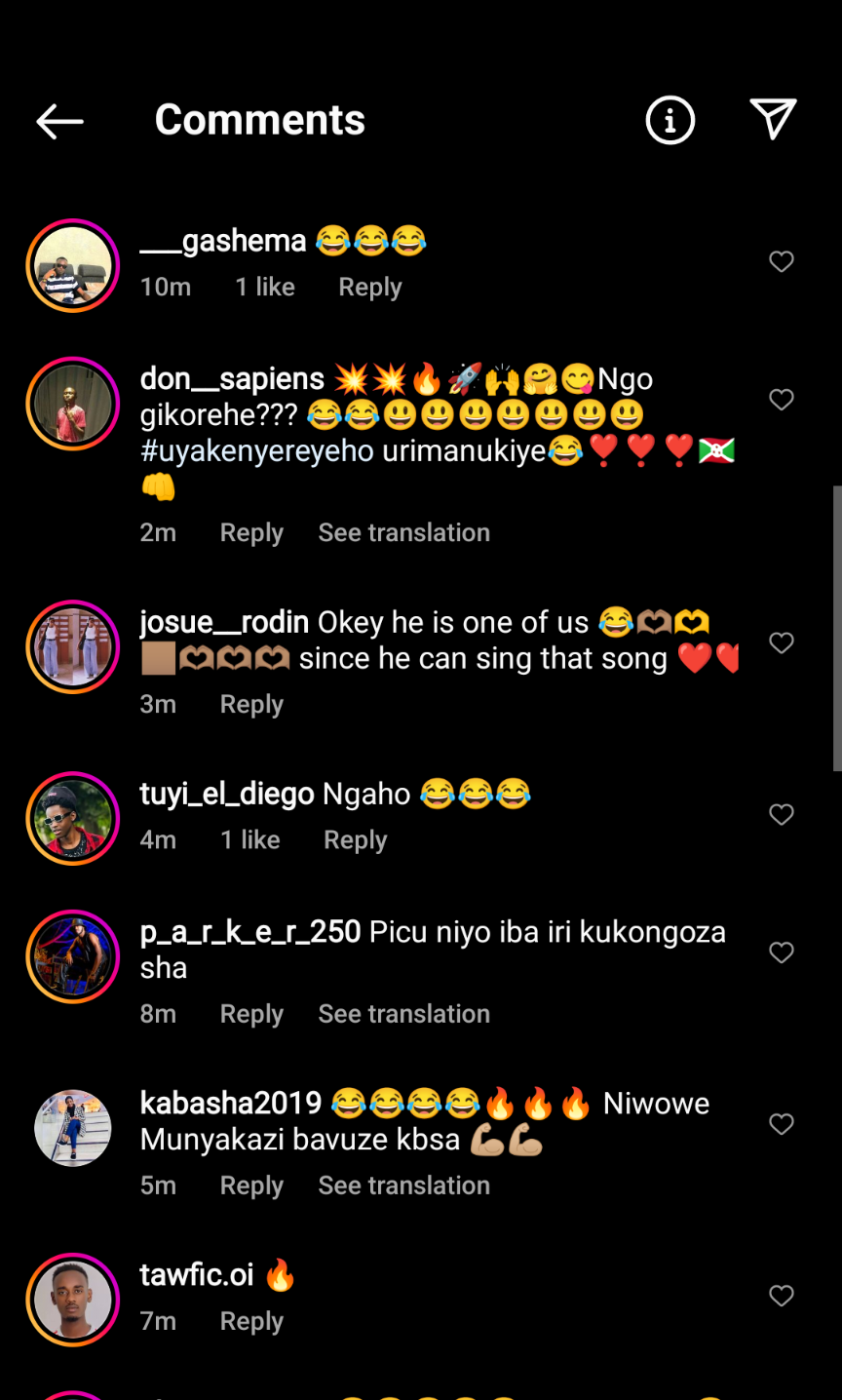The width and height of the screenshot is (842, 1400).
Task: Open tuyi_el_diego's profile
Action: [226, 795]
